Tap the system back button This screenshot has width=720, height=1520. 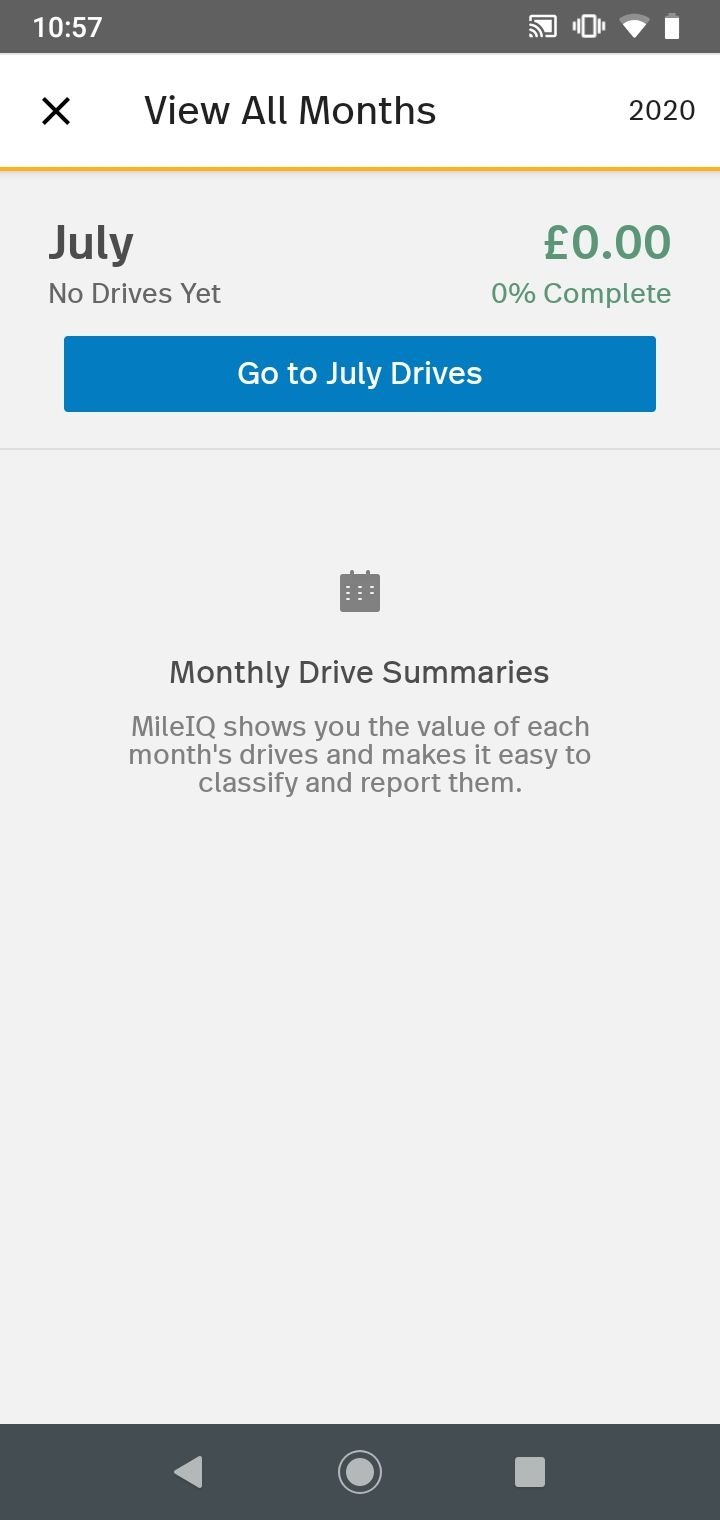(188, 1472)
